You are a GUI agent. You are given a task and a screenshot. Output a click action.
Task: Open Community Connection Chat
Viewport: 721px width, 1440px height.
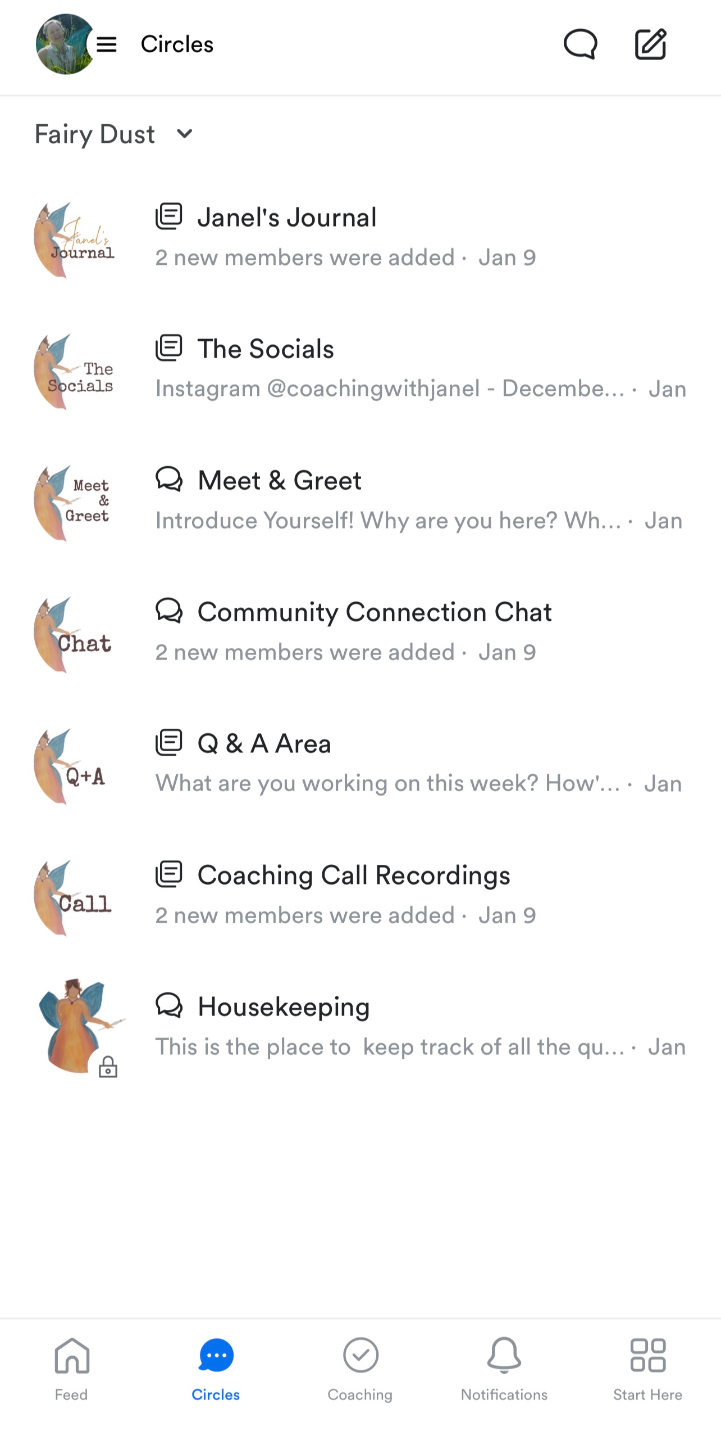(x=374, y=612)
